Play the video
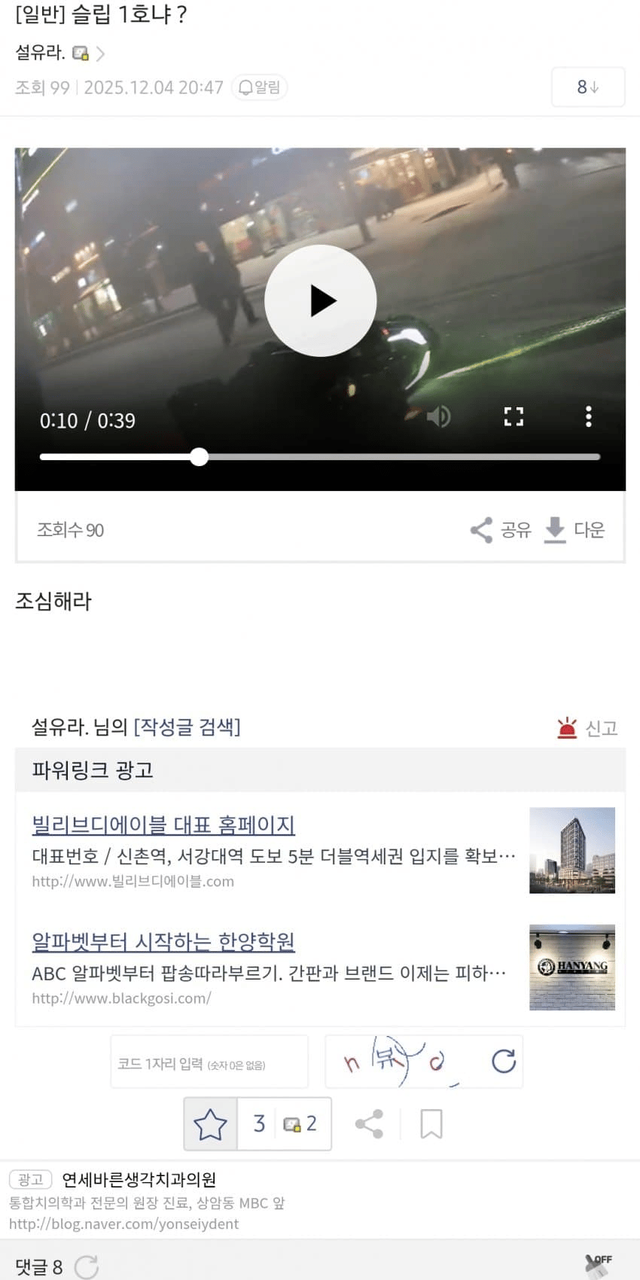640x1280 pixels. (320, 300)
